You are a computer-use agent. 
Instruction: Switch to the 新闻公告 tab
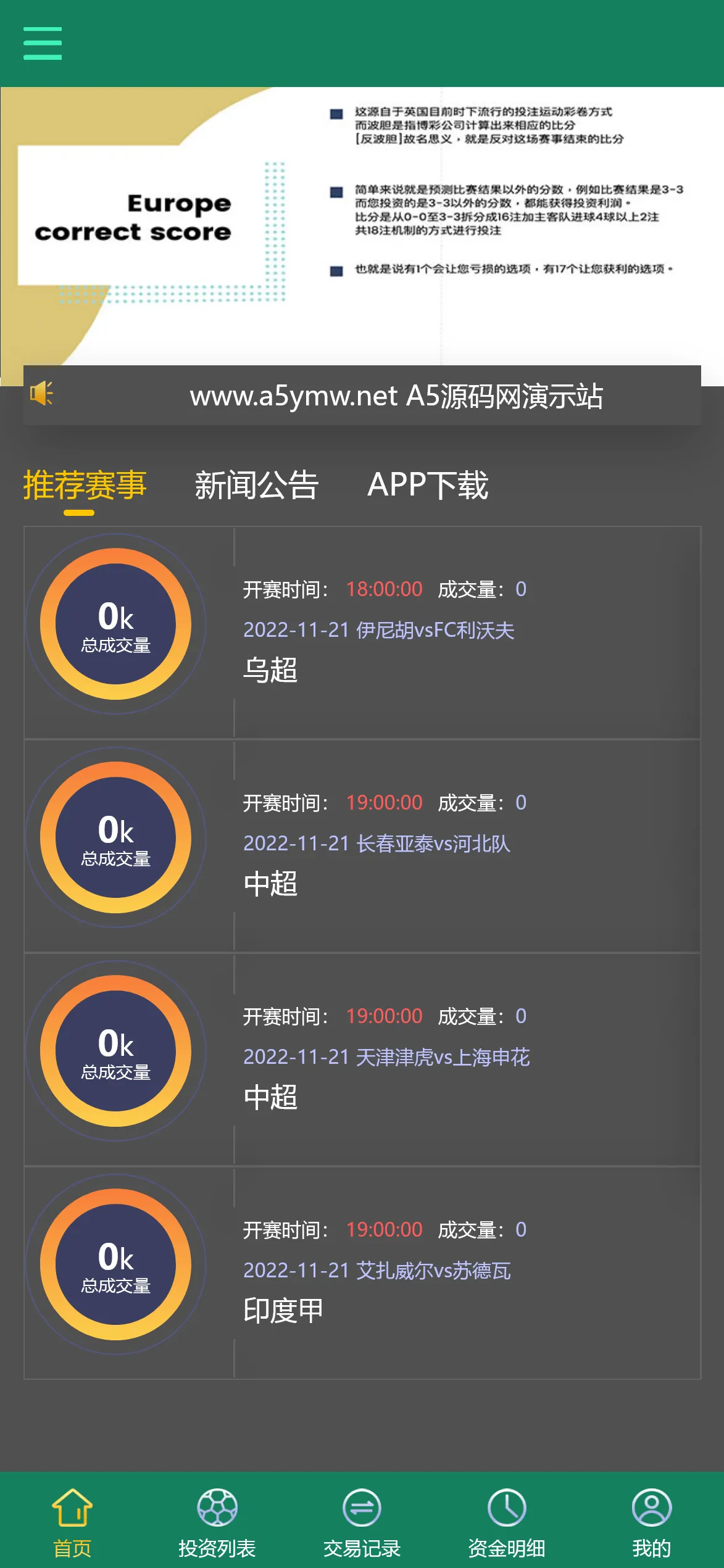tap(256, 485)
